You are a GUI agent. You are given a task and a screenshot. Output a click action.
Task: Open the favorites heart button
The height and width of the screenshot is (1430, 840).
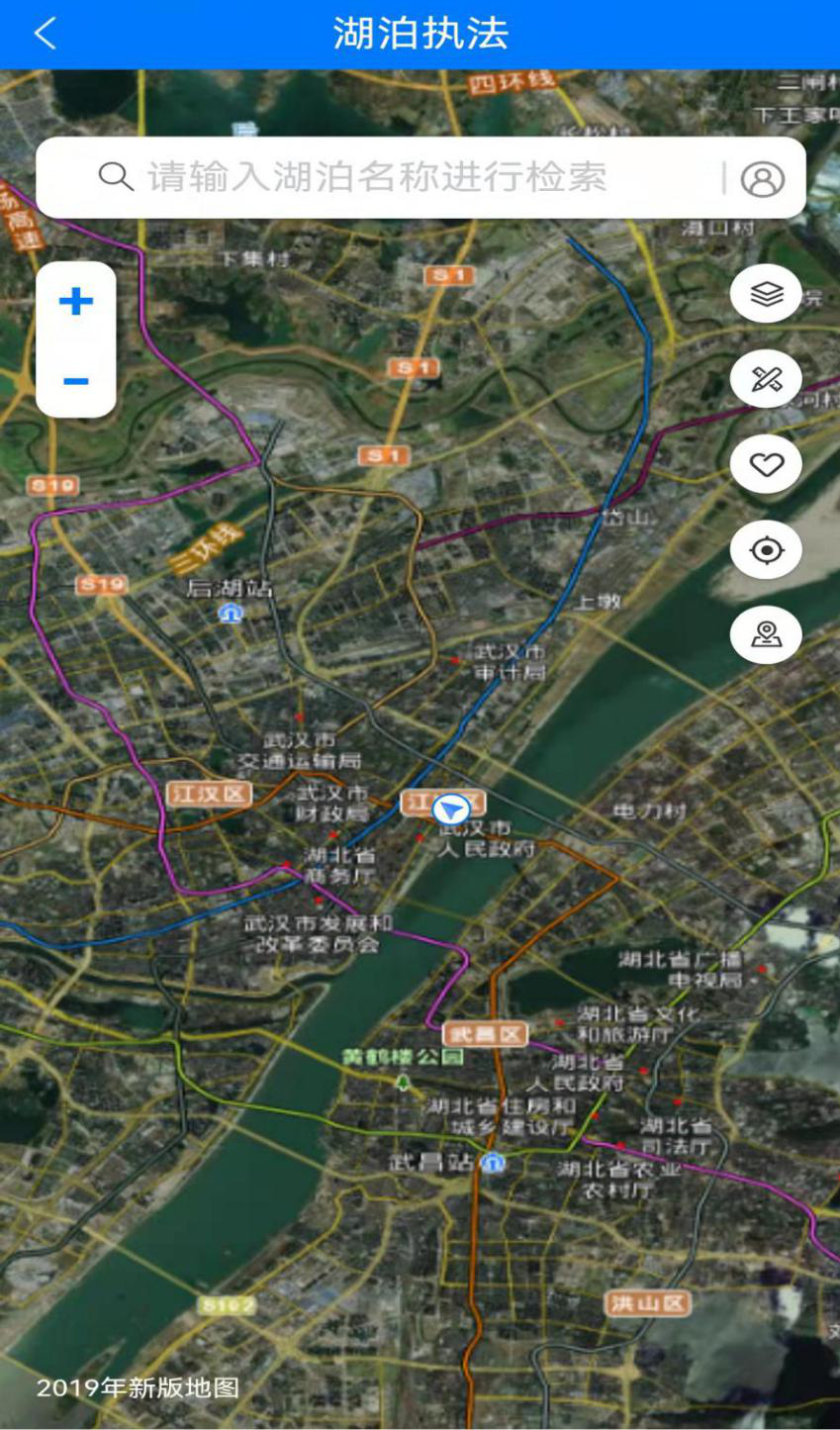pos(766,464)
